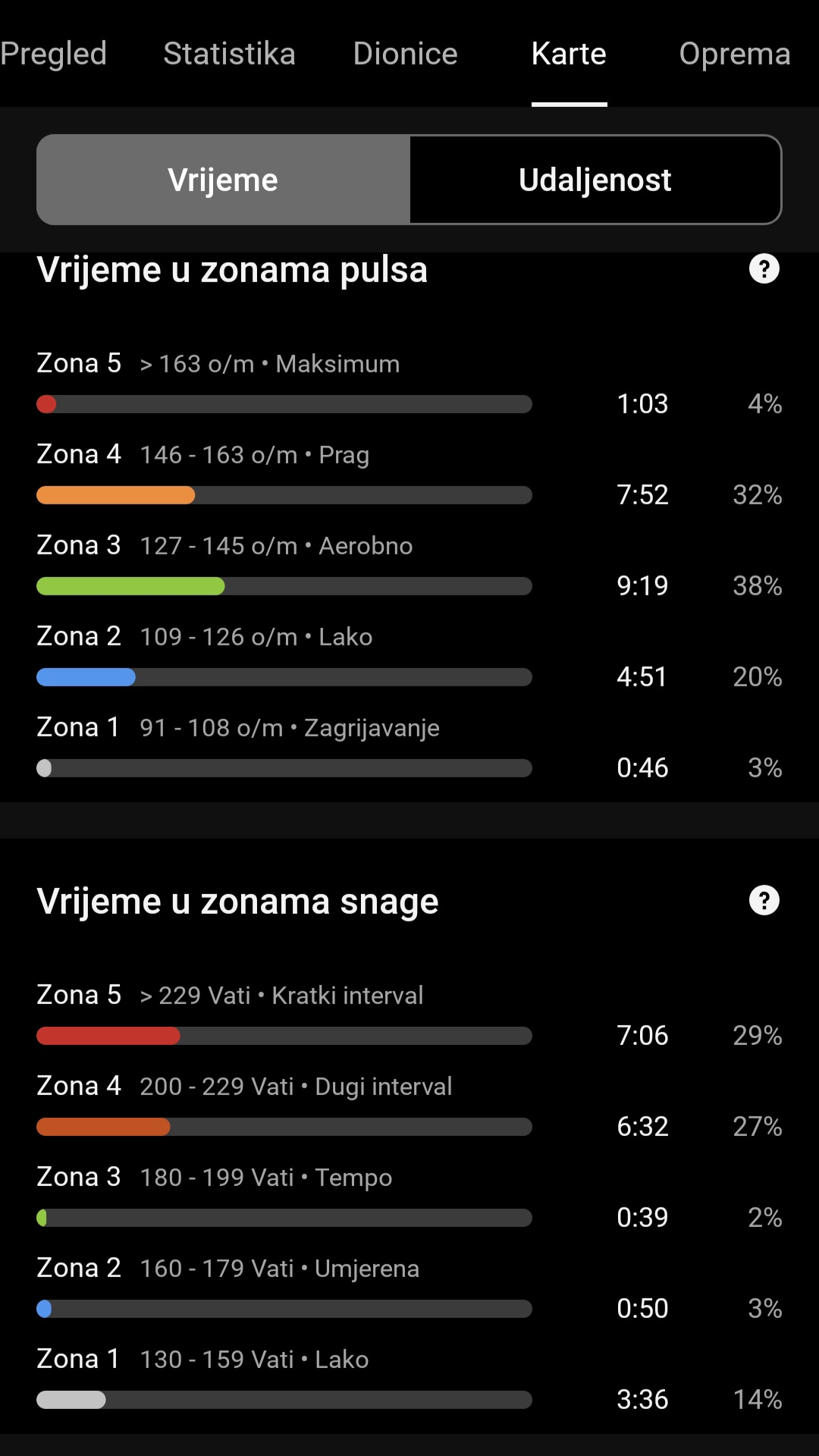Open help for Vrijeme u zonama snage

point(764,901)
